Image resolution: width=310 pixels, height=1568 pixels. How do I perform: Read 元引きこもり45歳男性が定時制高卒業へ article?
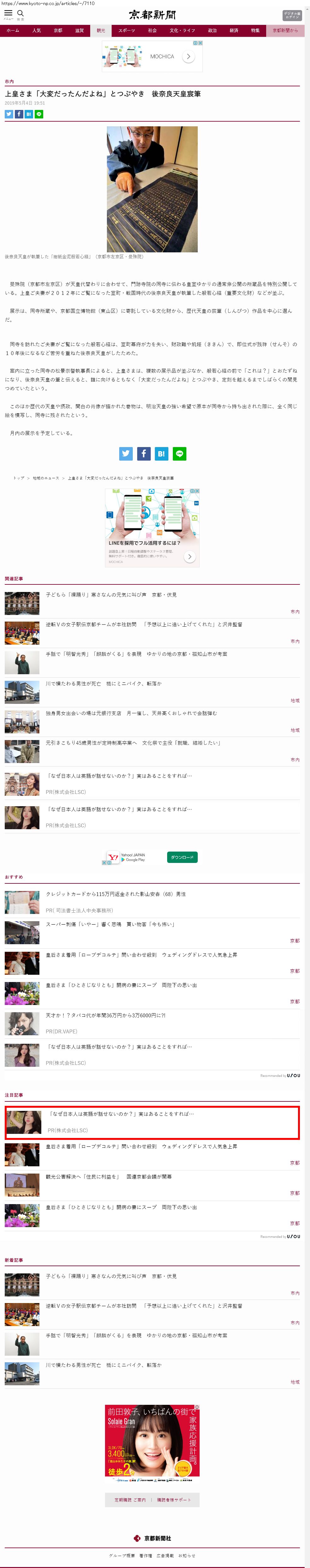coord(133,743)
